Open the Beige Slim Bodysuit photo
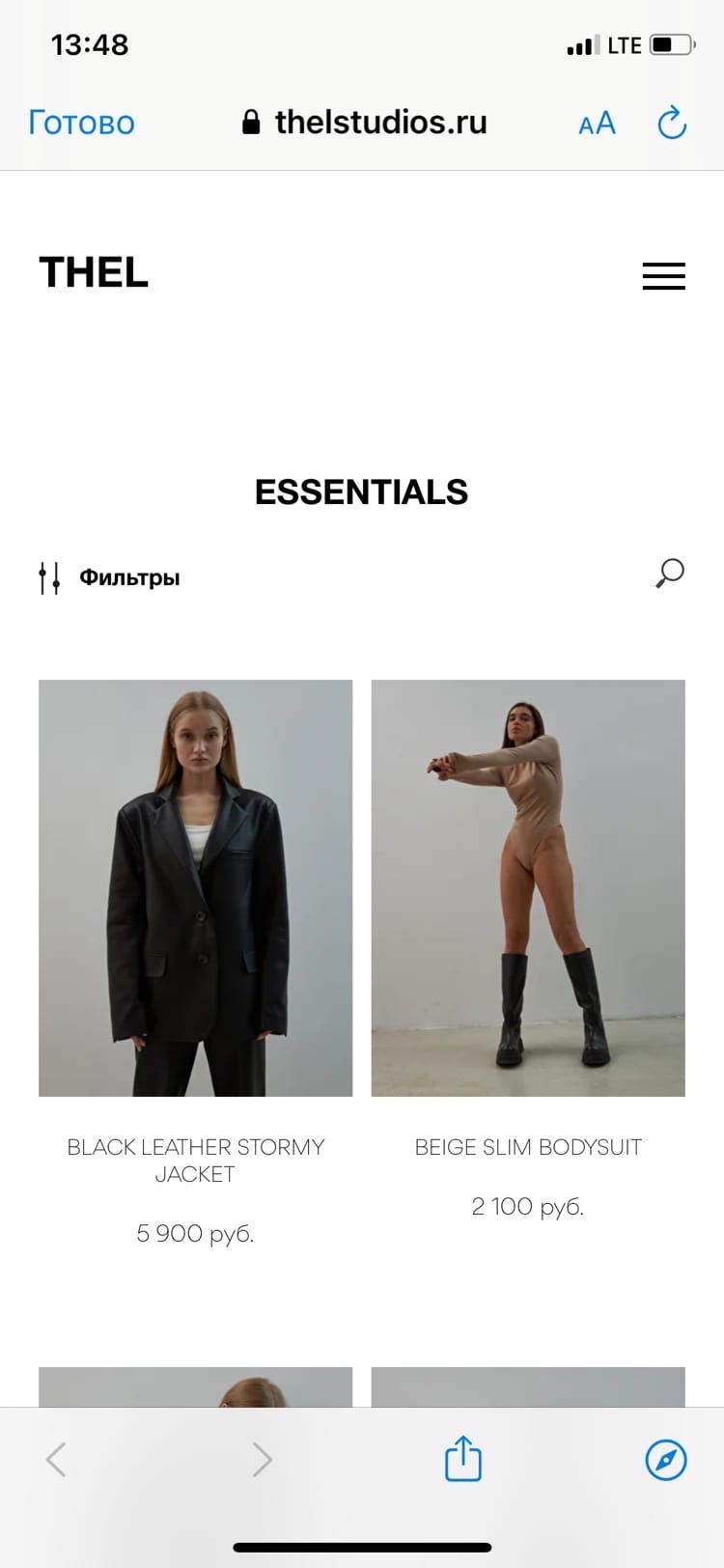Viewport: 724px width, 1568px height. (528, 887)
